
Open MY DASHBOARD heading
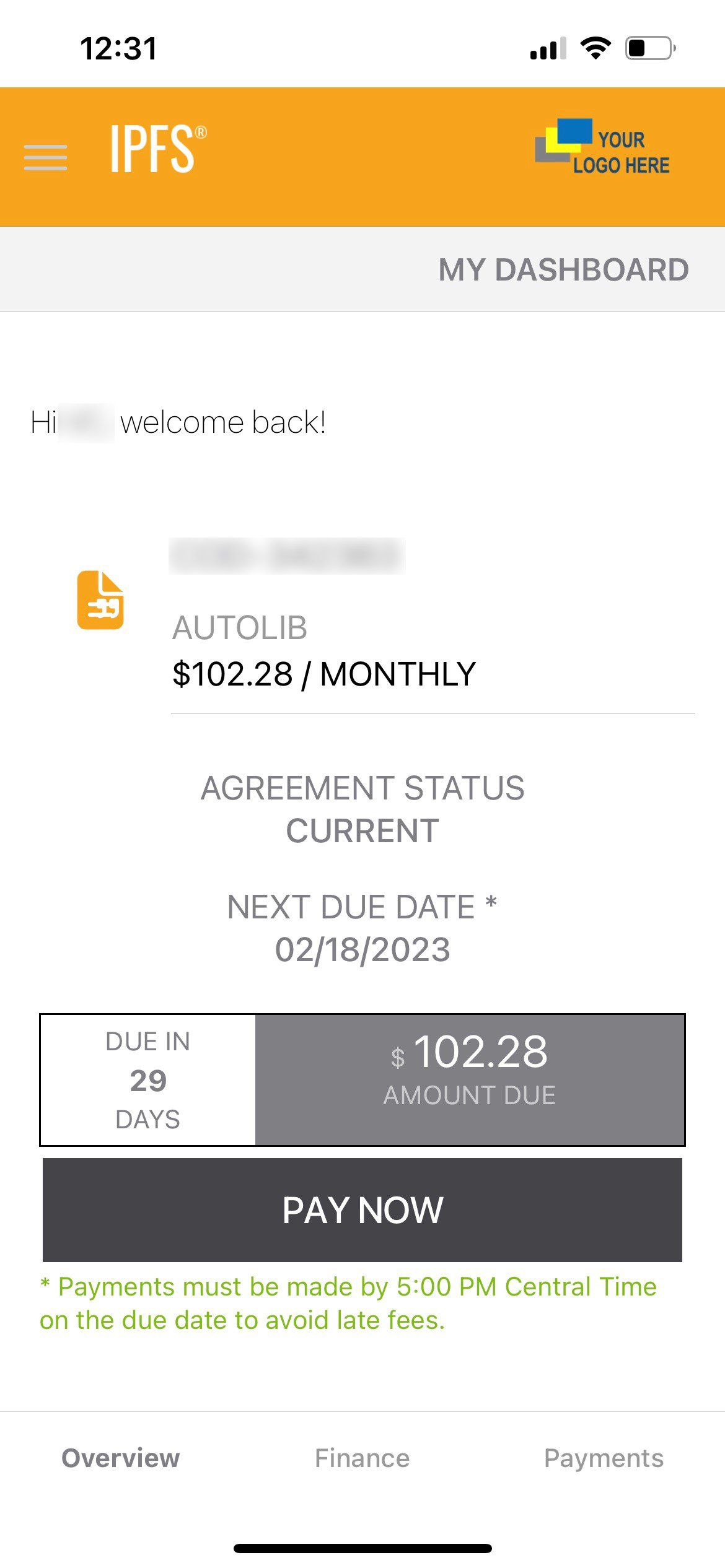pyautogui.click(x=563, y=268)
